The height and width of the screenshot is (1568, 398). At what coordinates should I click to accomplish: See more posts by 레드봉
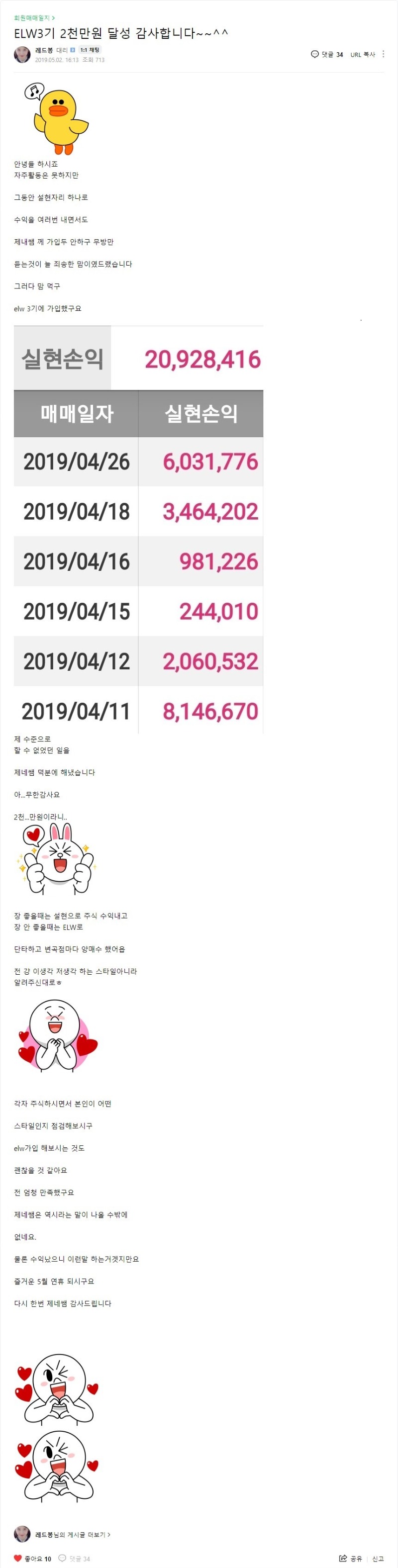click(x=73, y=1535)
